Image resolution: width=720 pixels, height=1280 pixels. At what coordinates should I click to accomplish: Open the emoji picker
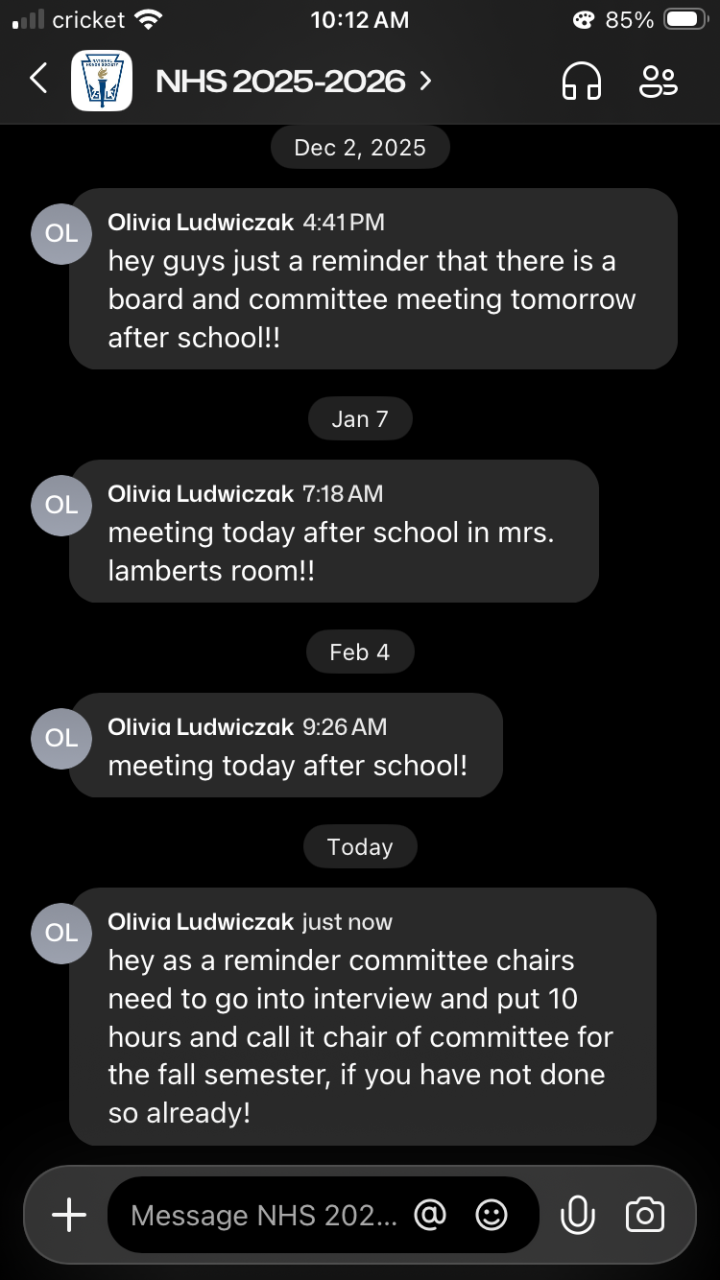click(x=491, y=1215)
